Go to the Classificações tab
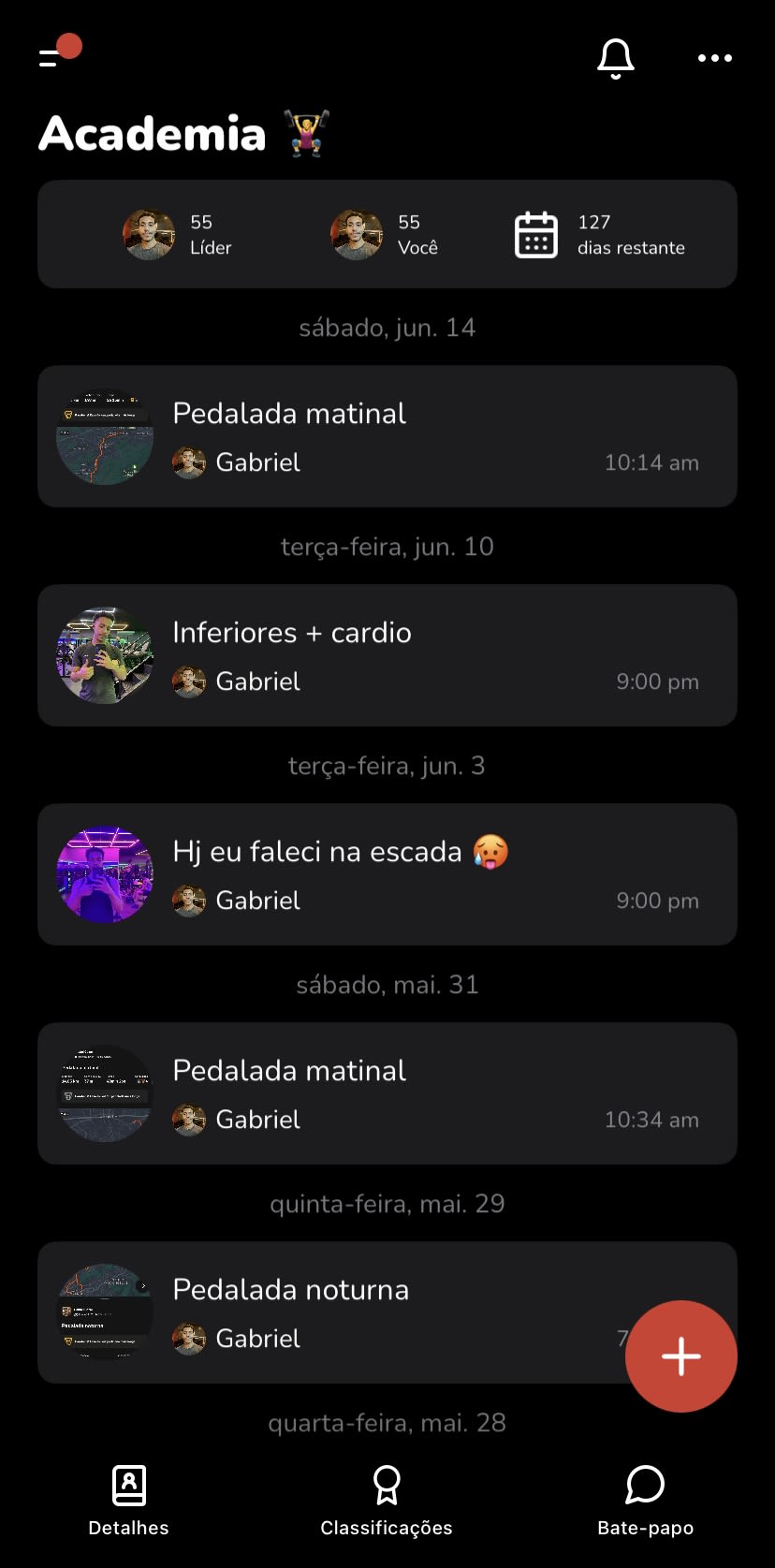775x1568 pixels. pos(387,1501)
